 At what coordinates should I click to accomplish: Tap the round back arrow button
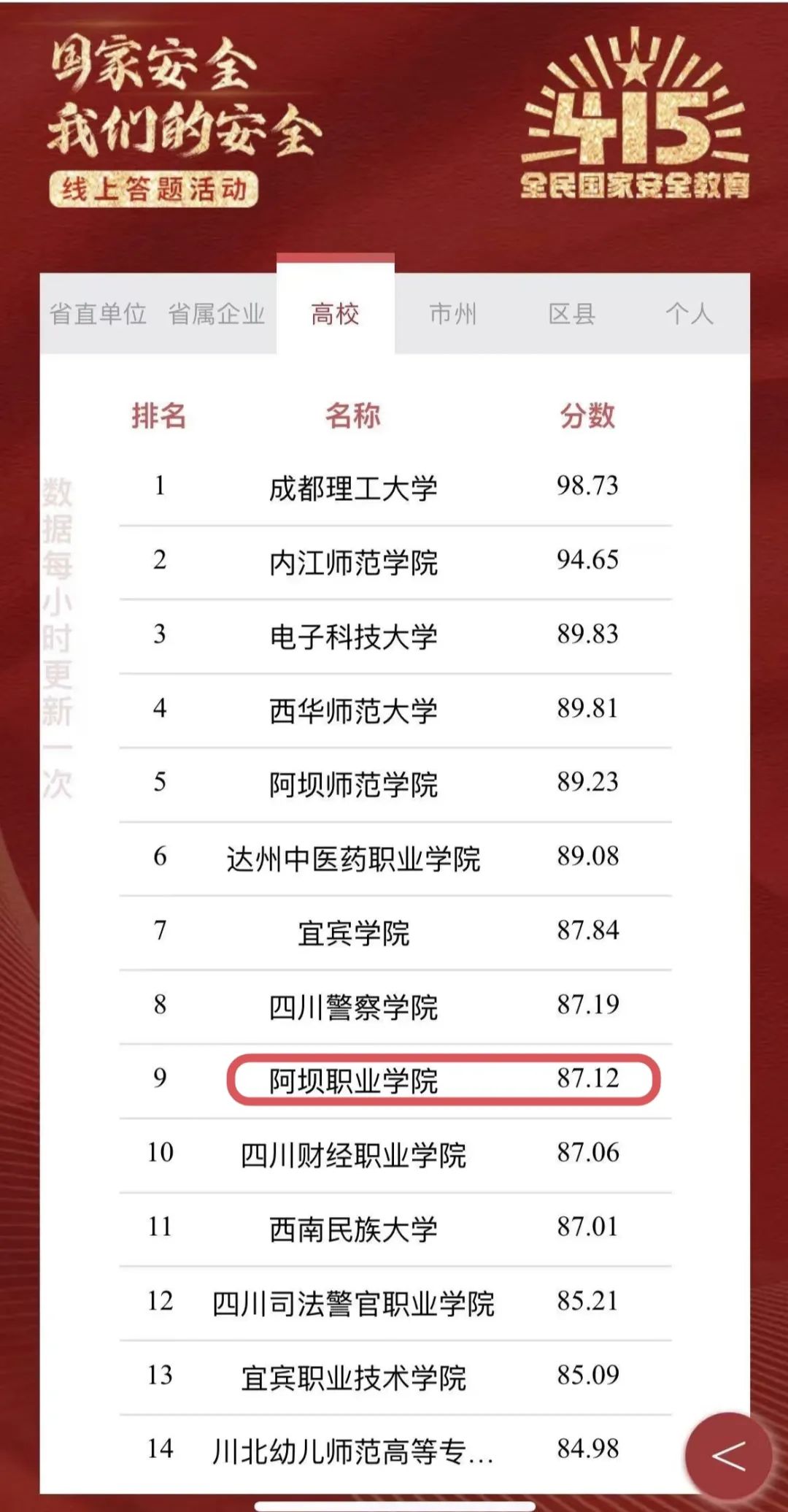coord(728,1456)
